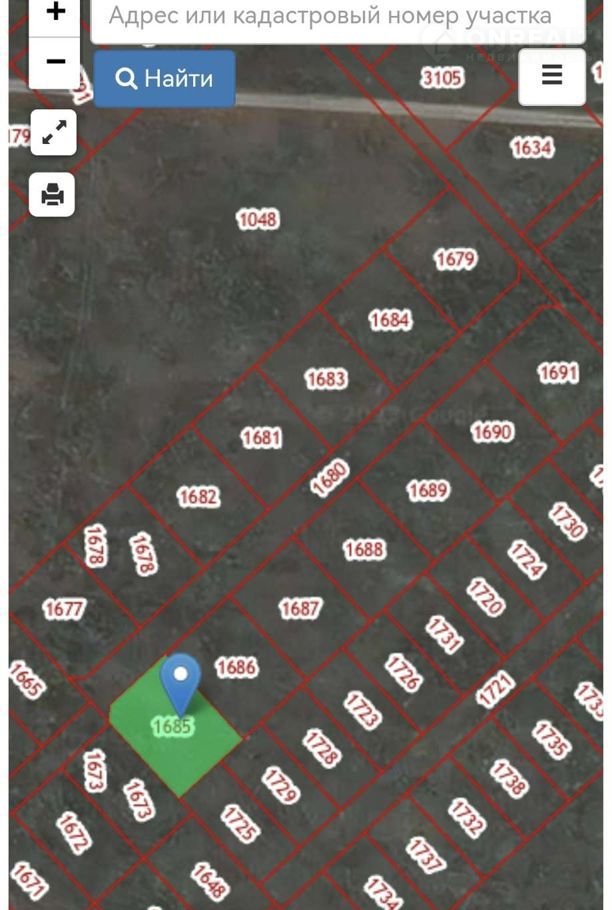Image resolution: width=612 pixels, height=910 pixels.
Task: Open the hamburger menu
Action: 552,75
